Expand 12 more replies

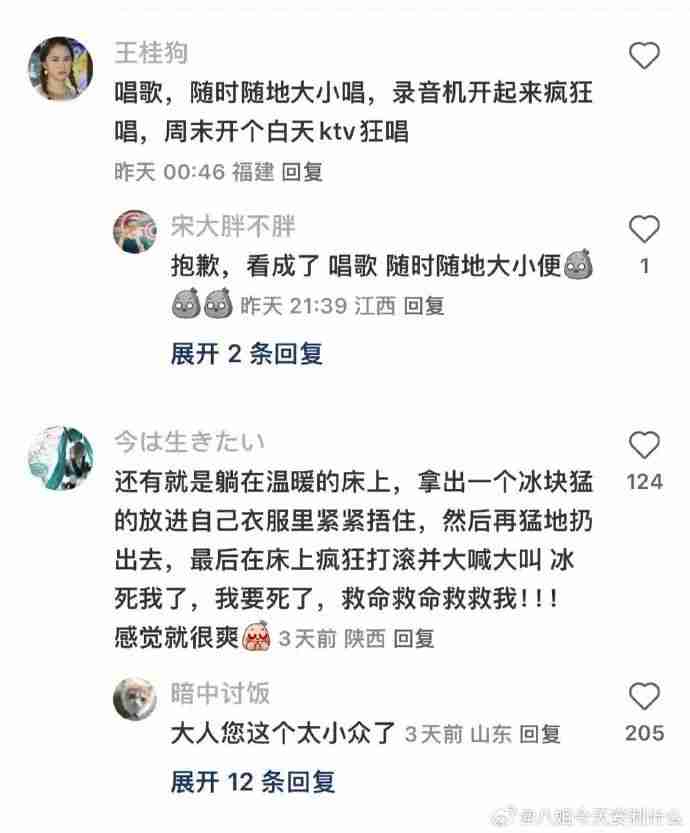(252, 781)
